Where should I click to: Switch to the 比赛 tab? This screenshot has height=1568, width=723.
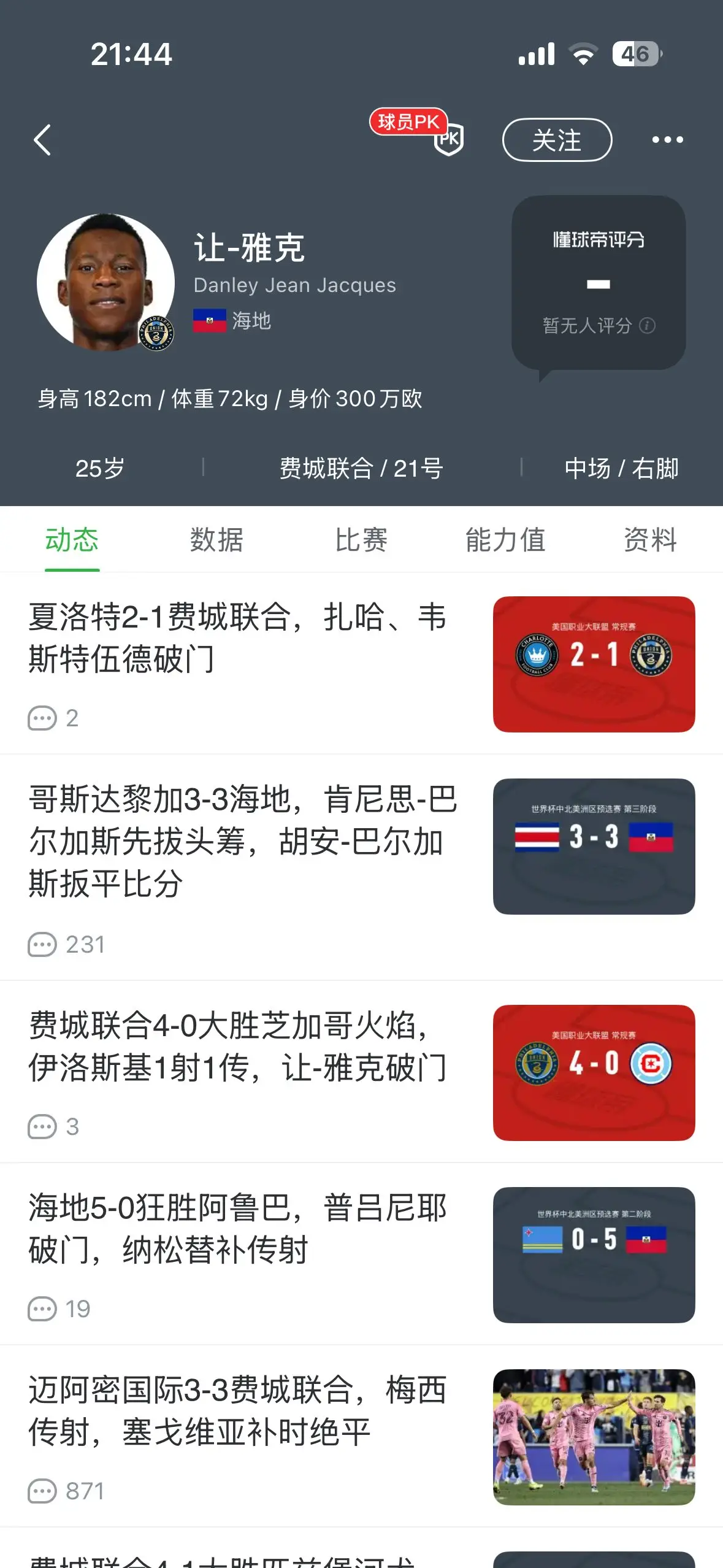(361, 540)
